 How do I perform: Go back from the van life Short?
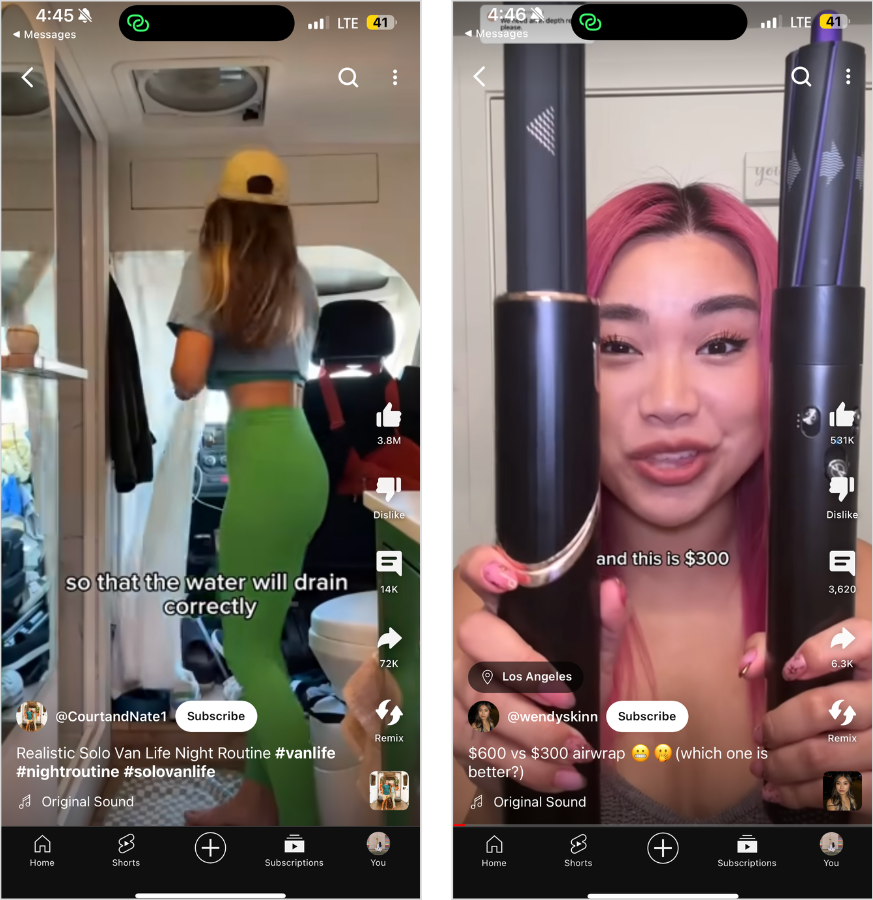28,78
